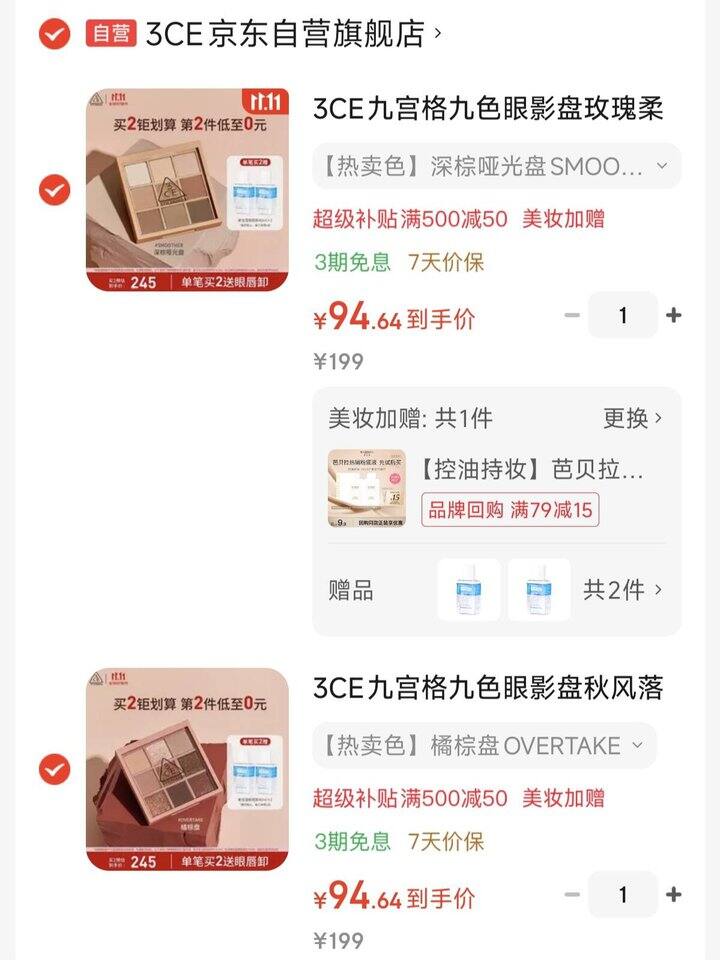Image resolution: width=720 pixels, height=960 pixels.
Task: Open 3CE 京东自营旗舰店 store page
Action: tap(292, 34)
